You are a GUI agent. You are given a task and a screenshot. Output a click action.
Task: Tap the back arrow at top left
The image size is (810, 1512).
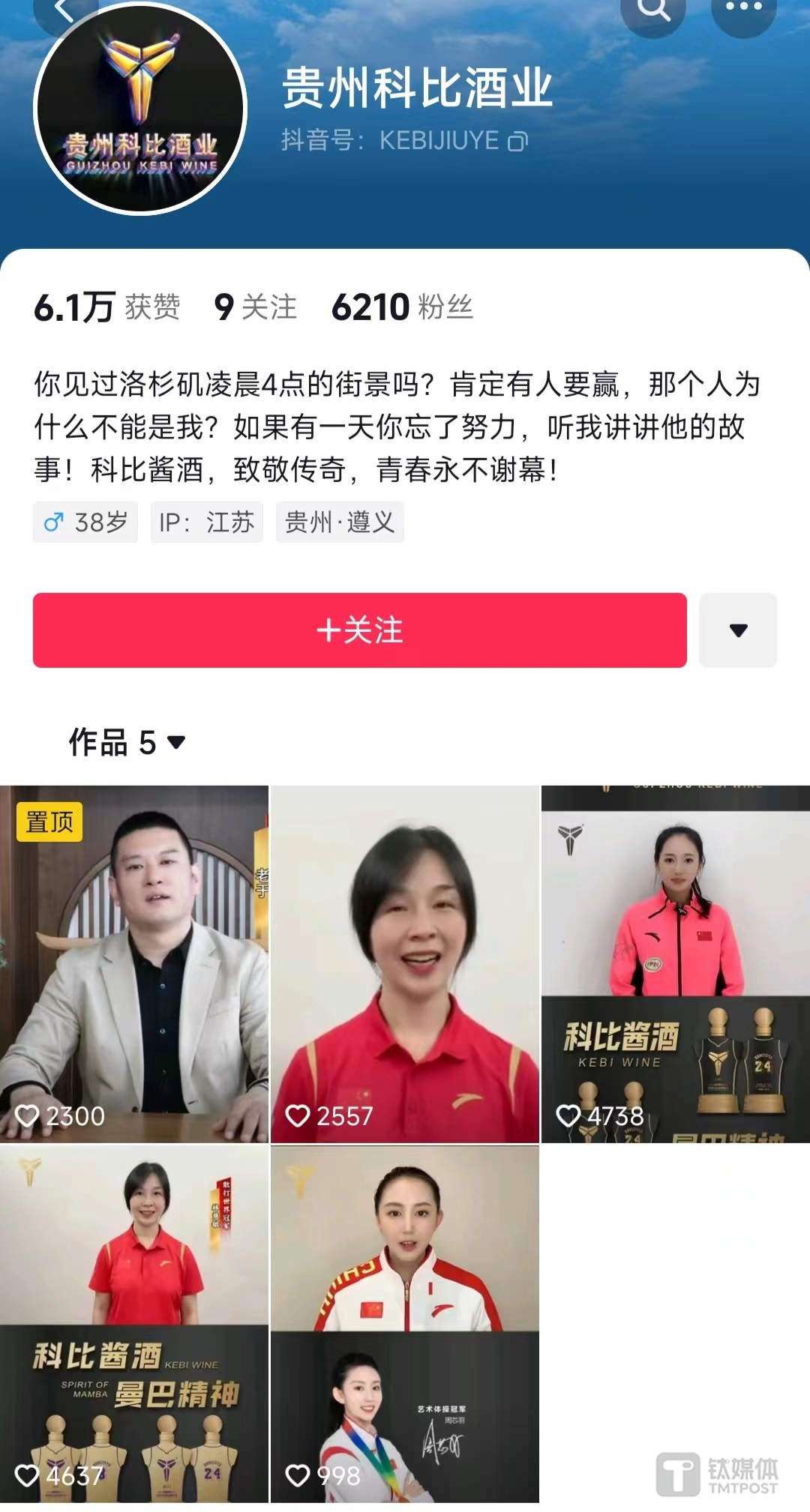coord(60,10)
